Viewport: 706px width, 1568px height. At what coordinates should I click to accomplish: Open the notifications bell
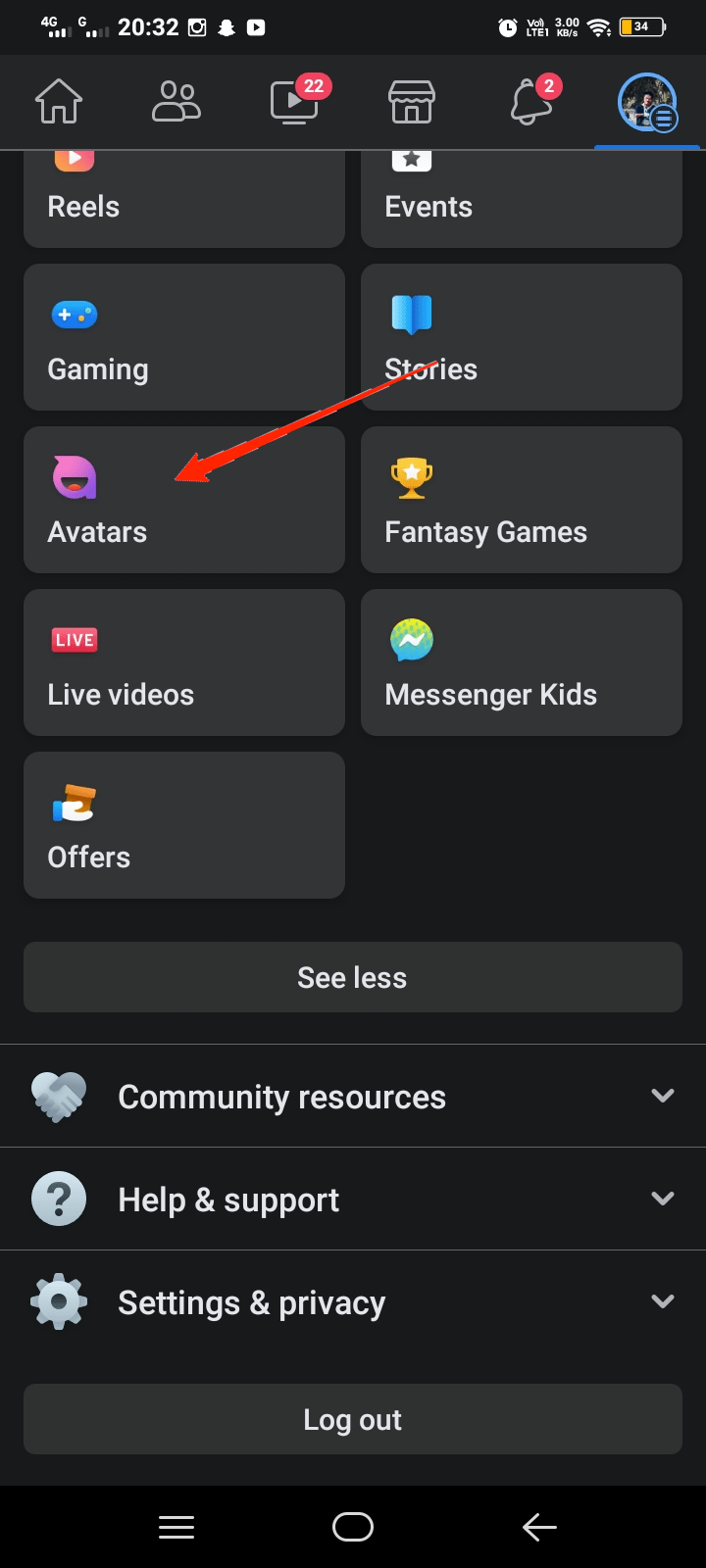tap(530, 102)
